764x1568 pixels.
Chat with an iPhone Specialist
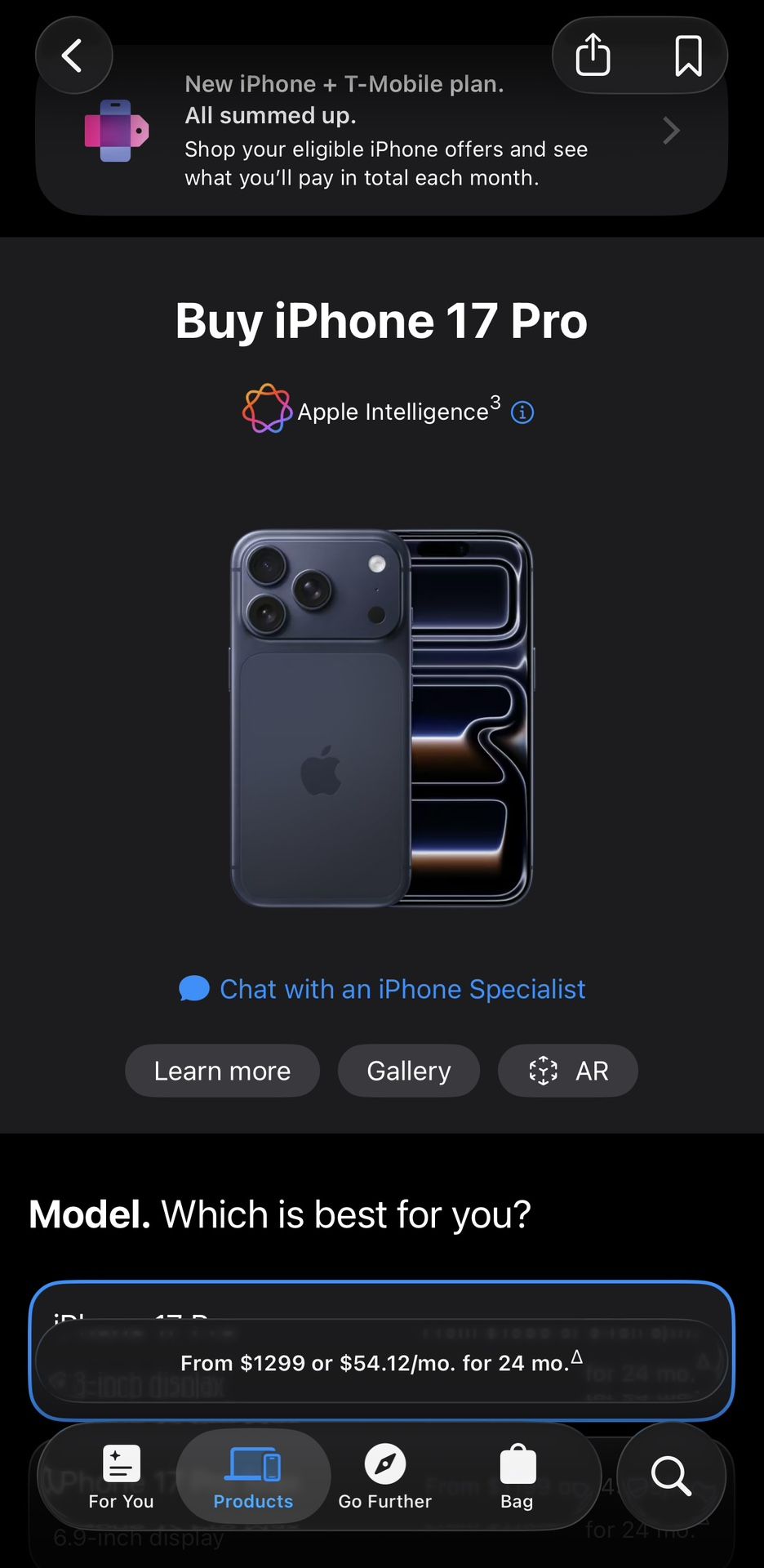382,989
